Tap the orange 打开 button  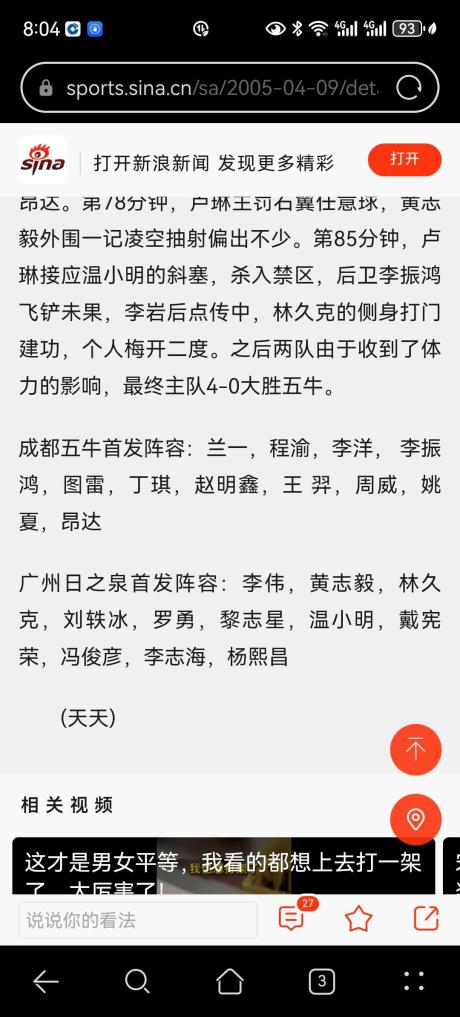coord(404,160)
